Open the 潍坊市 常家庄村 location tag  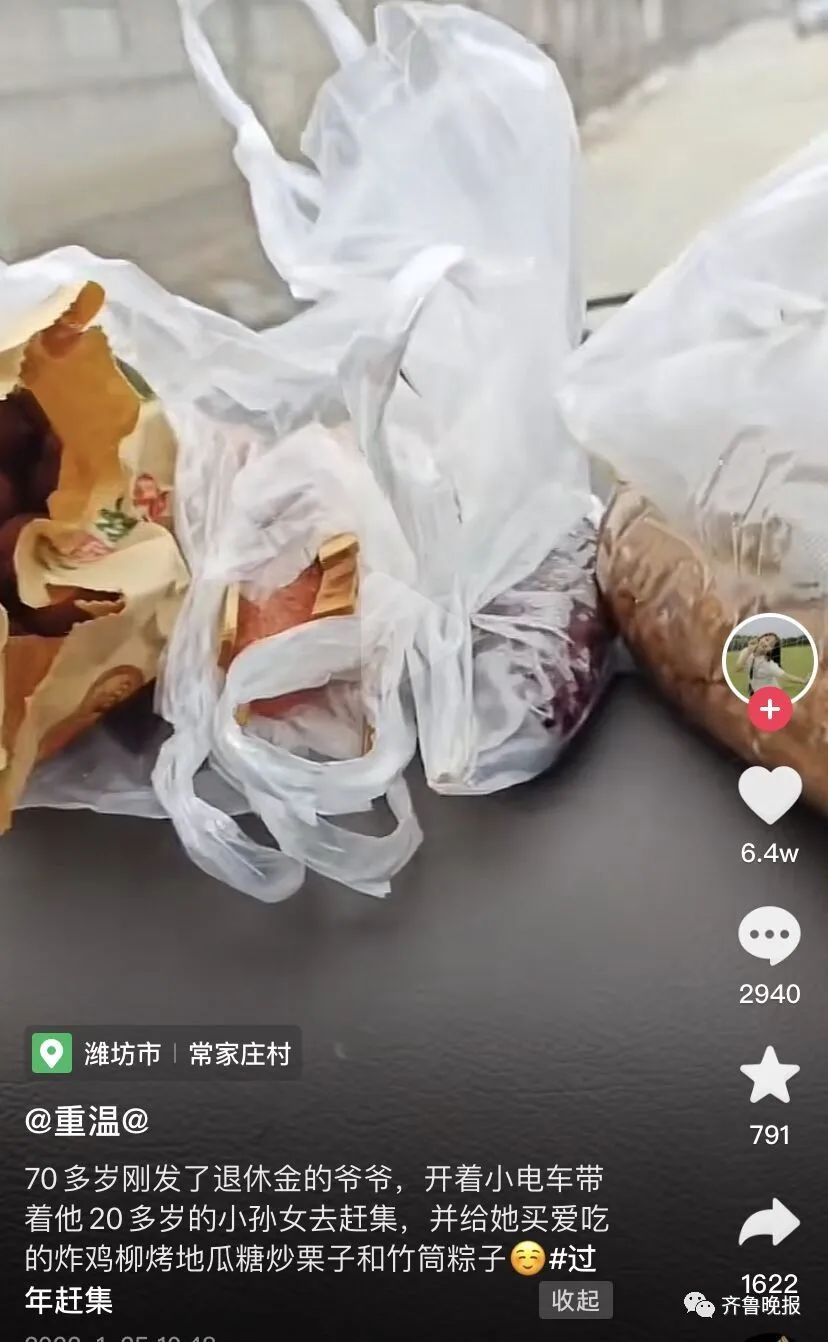click(x=163, y=1054)
